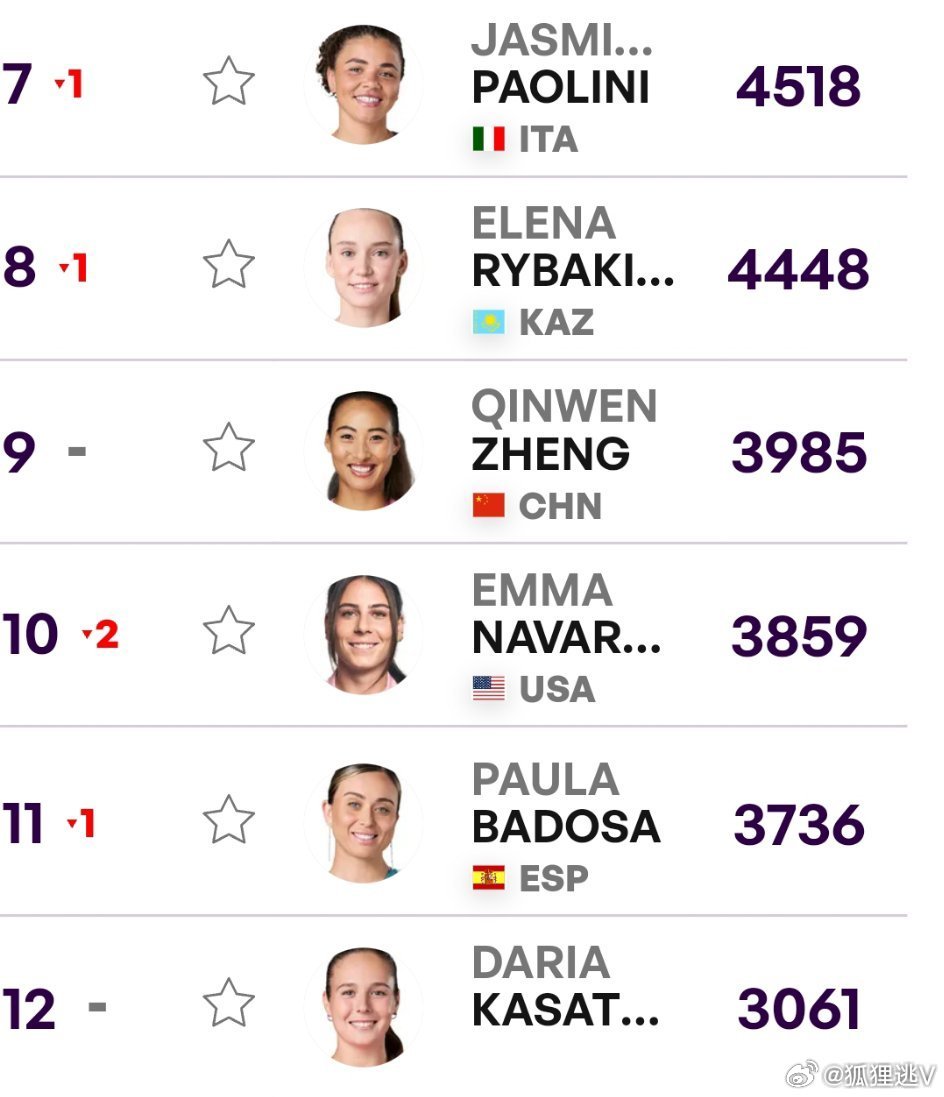Viewport: 944px width, 1097px height.
Task: Mark Emma Navarro as a favorite
Action: click(x=228, y=630)
